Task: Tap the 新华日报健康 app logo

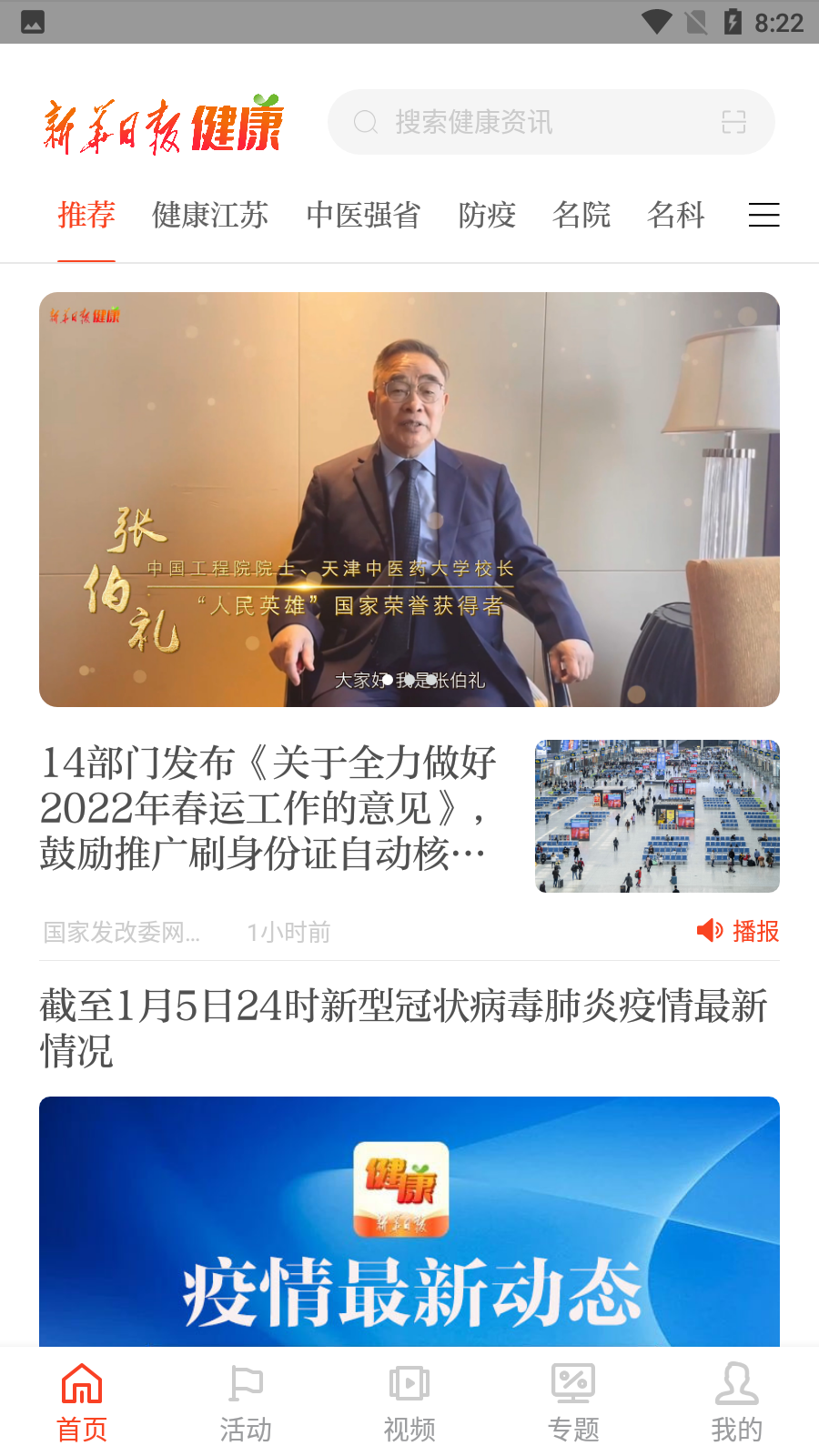Action: click(164, 123)
